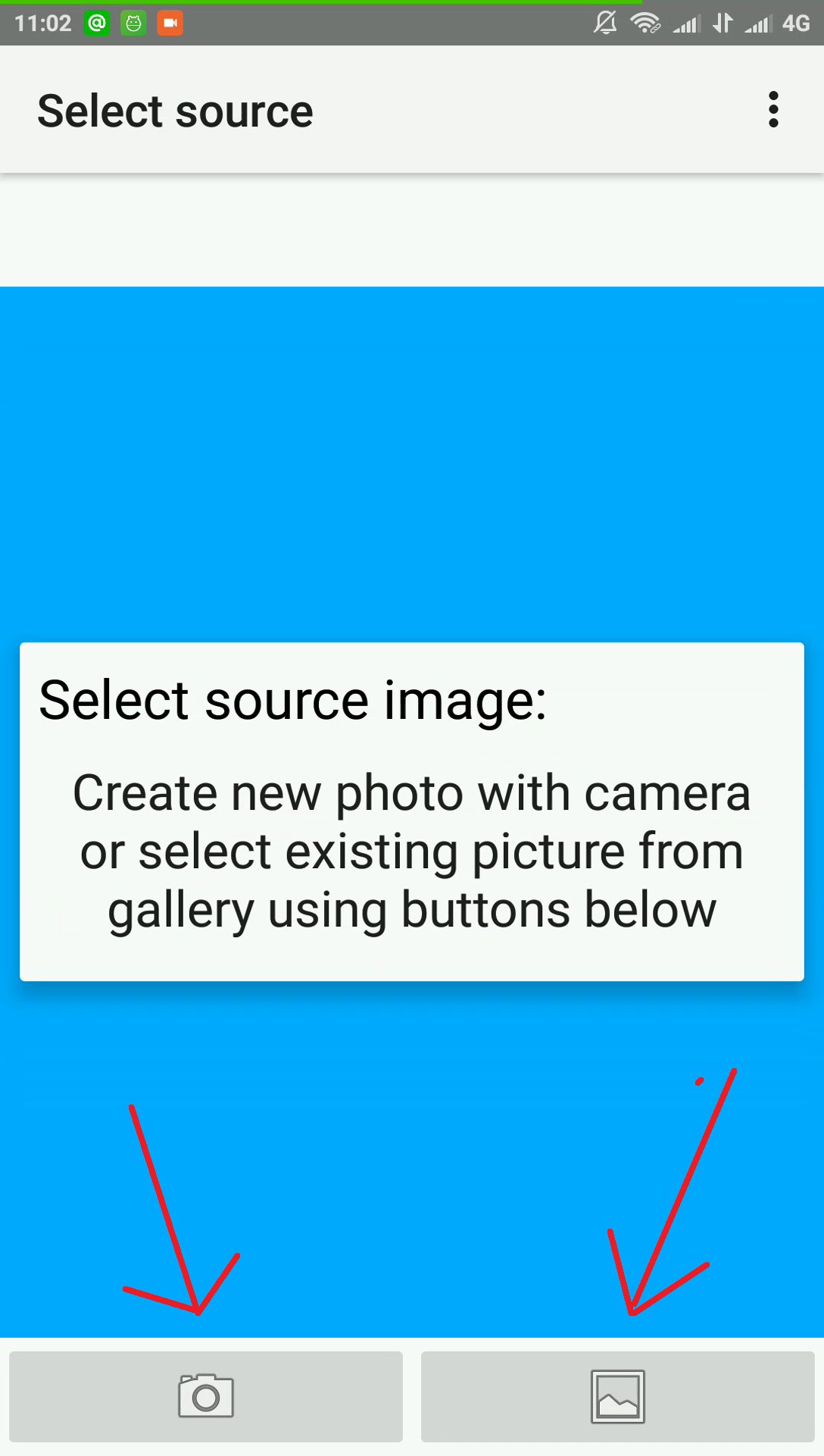The width and height of the screenshot is (824, 1456).
Task: Open the overflow menu
Action: click(x=773, y=110)
